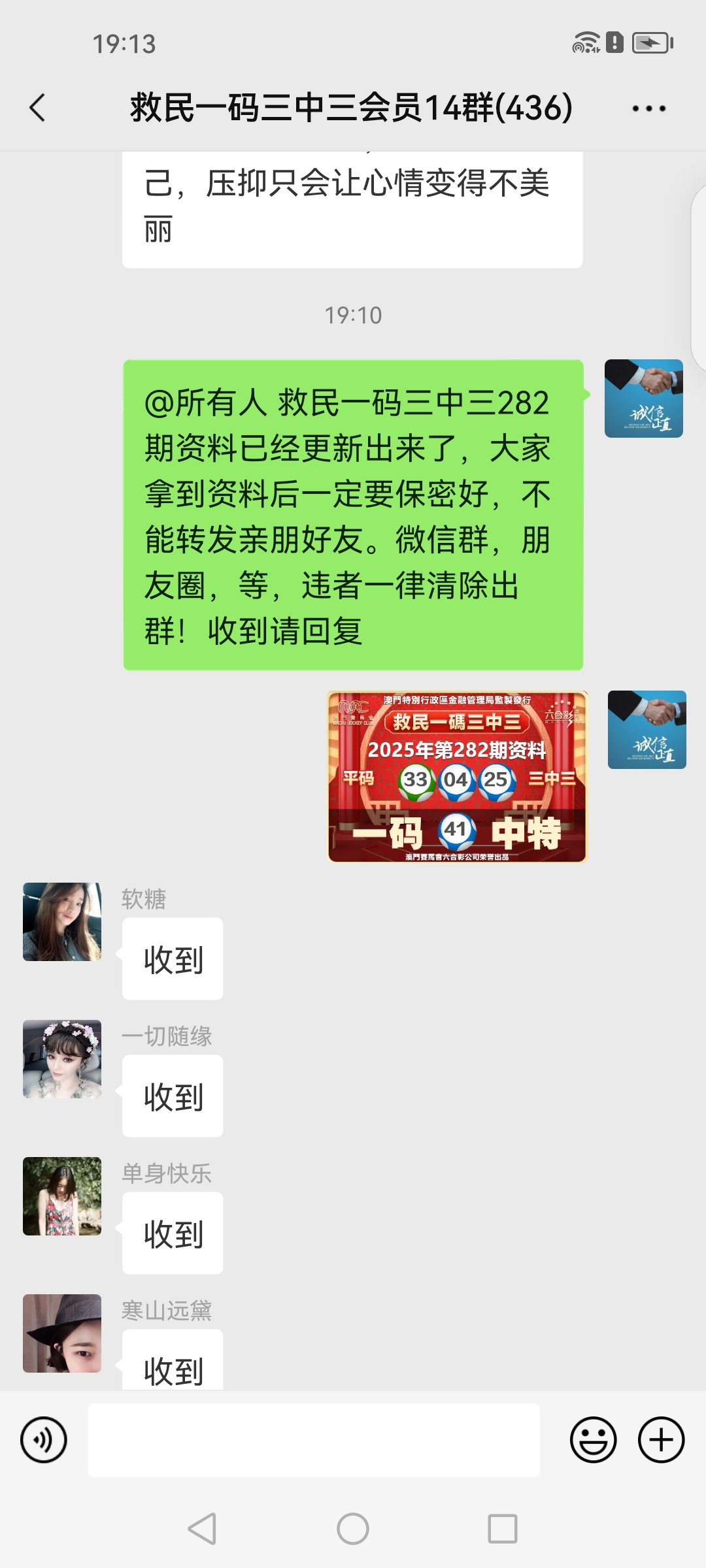Open the system recent apps button
This screenshot has height=1568, width=706.
tap(502, 1529)
